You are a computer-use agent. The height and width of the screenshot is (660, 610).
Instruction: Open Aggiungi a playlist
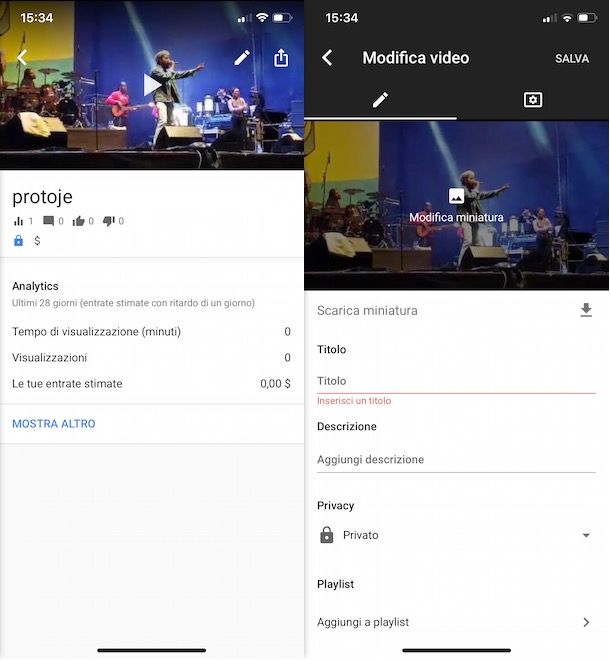455,622
